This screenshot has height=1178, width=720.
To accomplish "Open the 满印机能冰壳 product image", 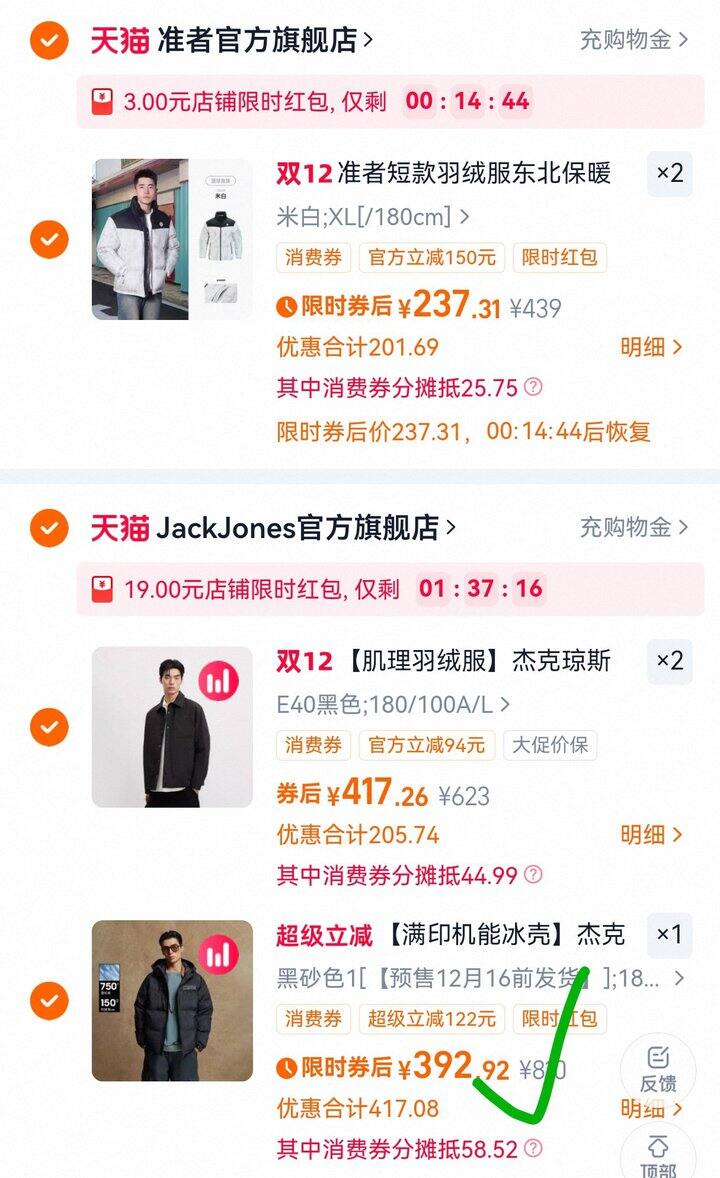I will click(x=172, y=1000).
